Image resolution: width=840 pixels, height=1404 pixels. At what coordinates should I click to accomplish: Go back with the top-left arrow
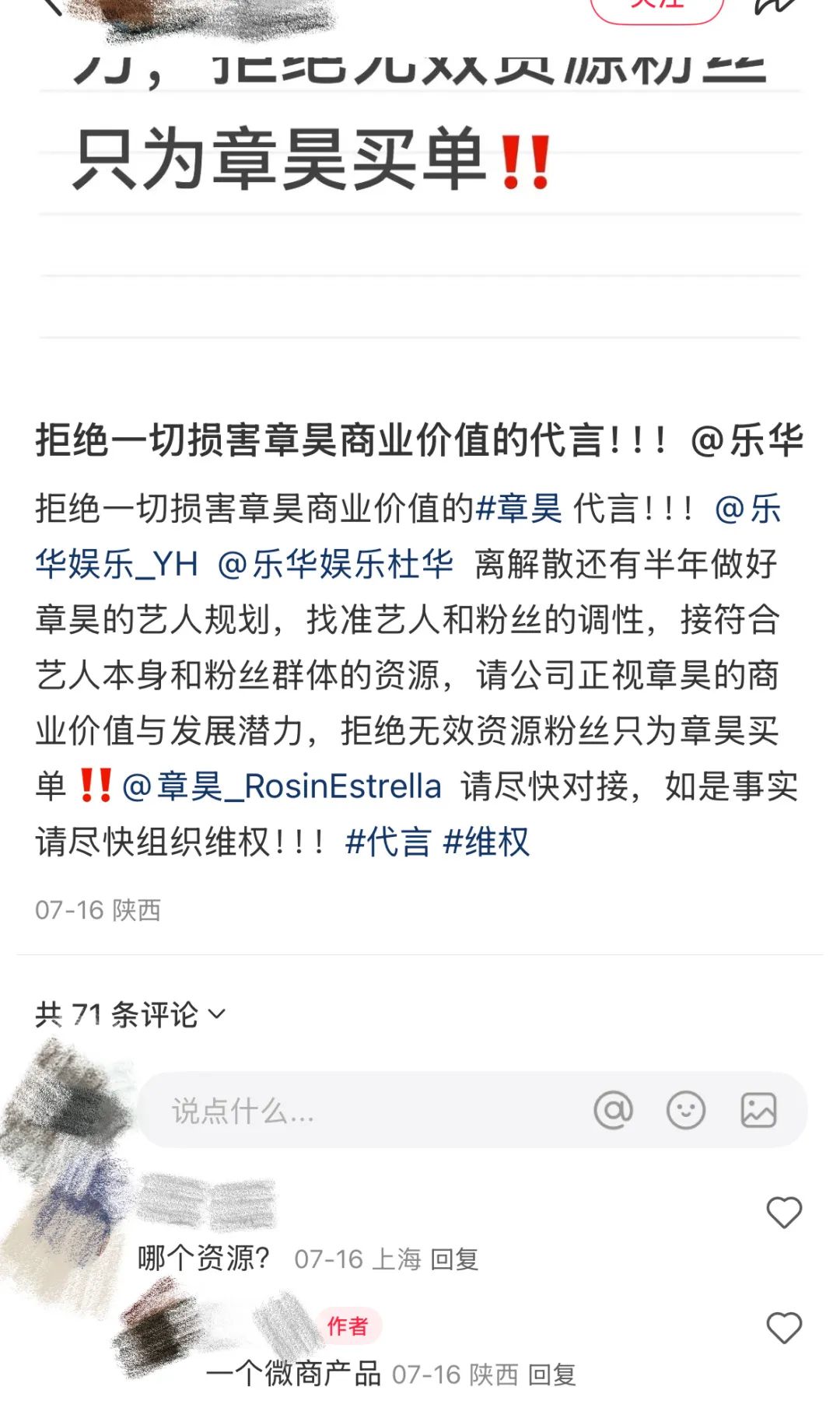click(51, 6)
